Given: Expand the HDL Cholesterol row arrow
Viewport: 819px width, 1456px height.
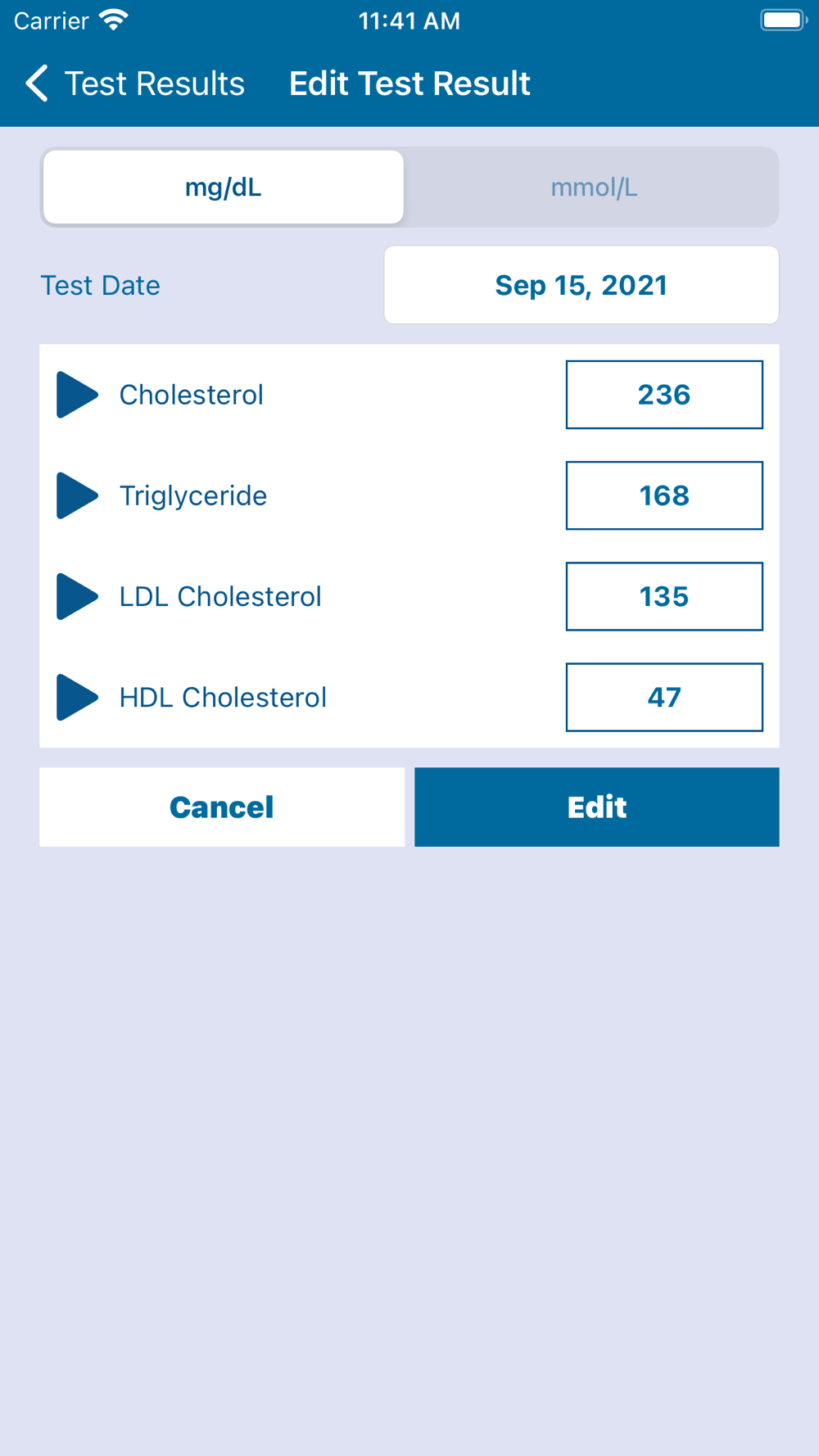Looking at the screenshot, I should [x=77, y=697].
